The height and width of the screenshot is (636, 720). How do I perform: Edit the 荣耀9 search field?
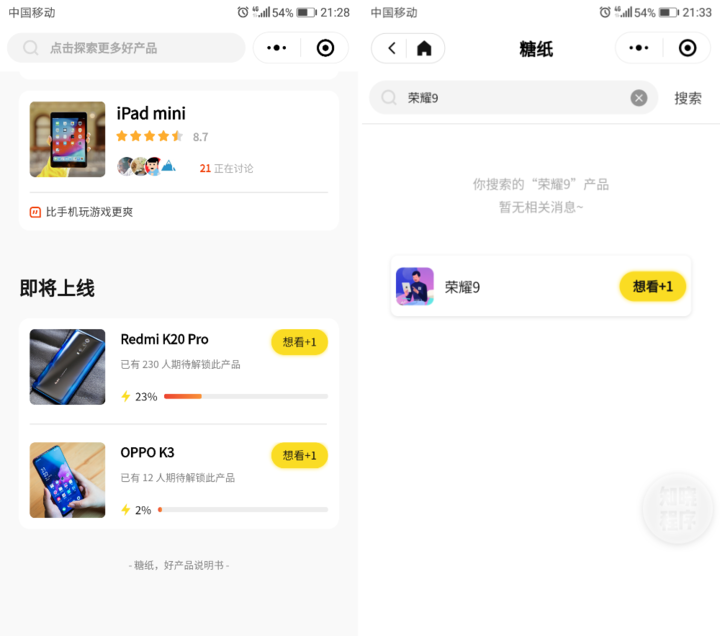coord(510,98)
